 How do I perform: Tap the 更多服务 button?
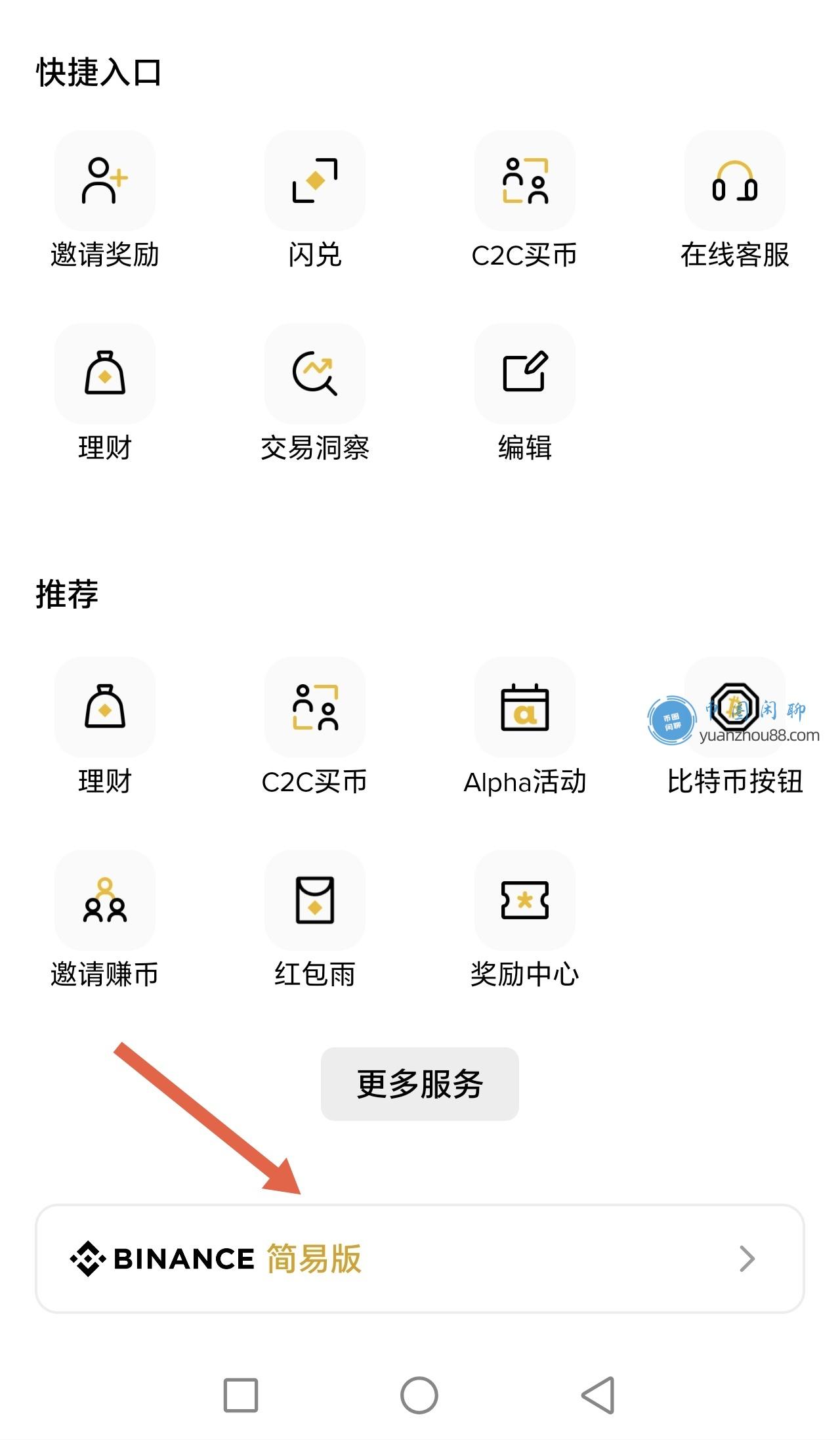[420, 1083]
